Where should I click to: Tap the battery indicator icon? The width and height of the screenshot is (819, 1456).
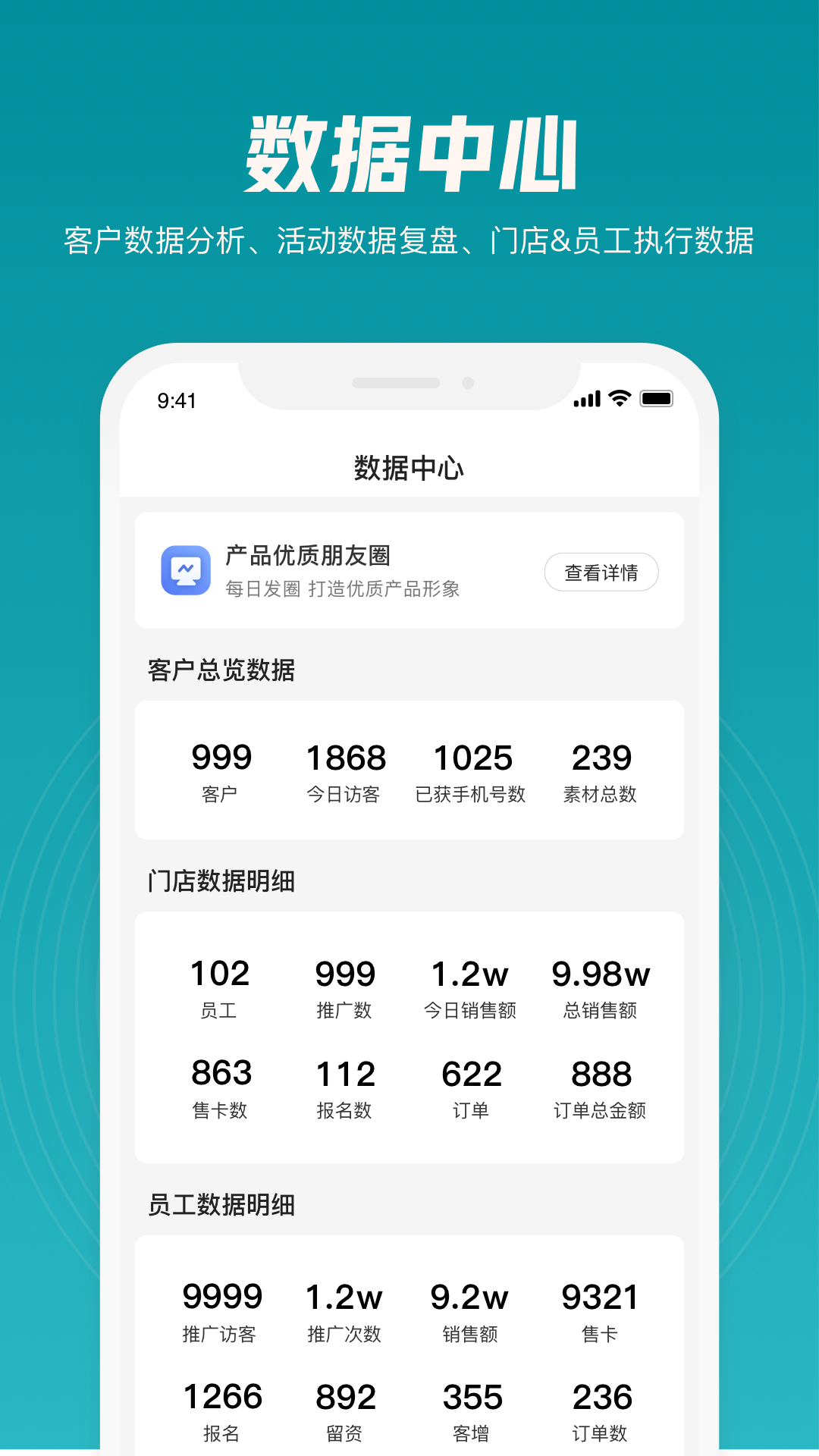656,397
